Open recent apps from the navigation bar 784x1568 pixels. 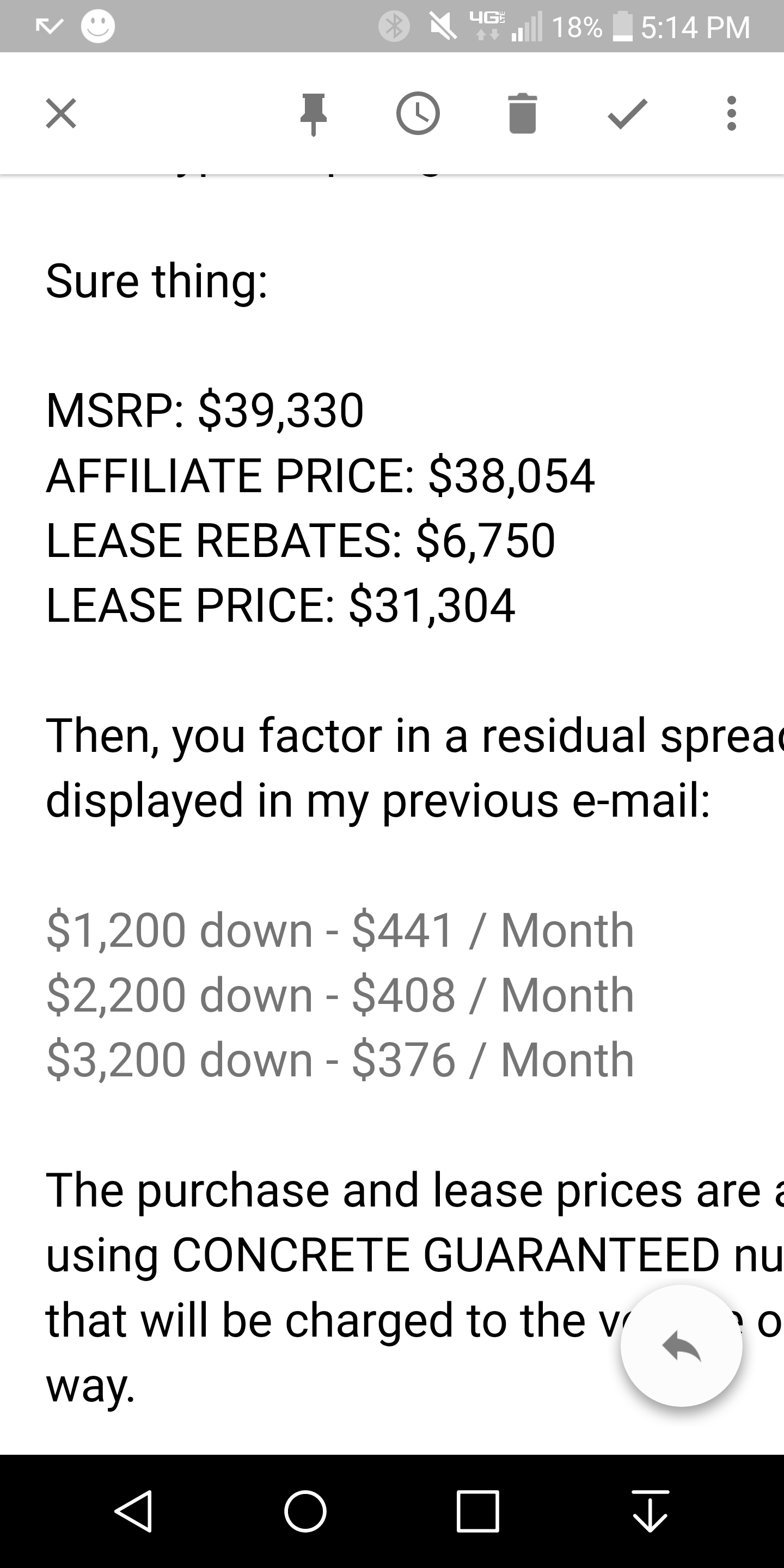tap(478, 1511)
